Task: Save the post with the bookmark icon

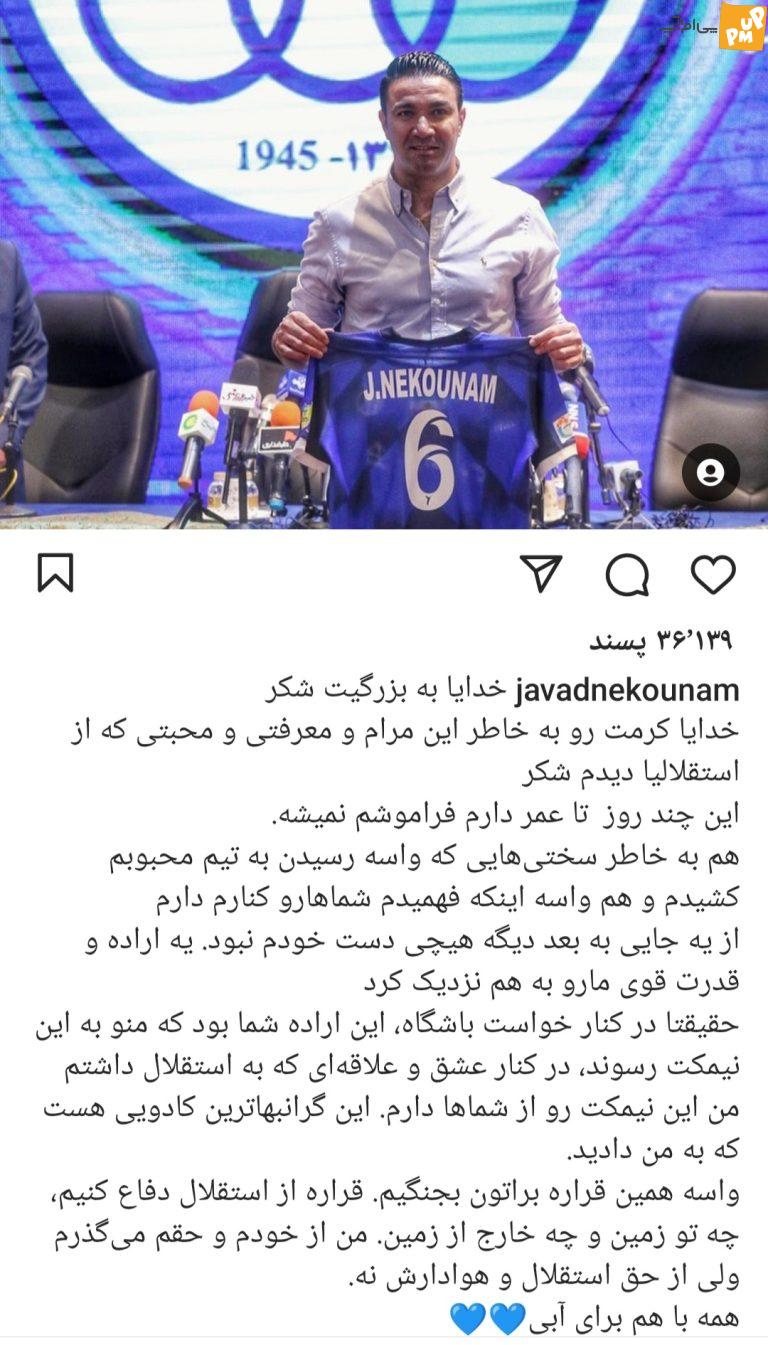Action: 55,573
